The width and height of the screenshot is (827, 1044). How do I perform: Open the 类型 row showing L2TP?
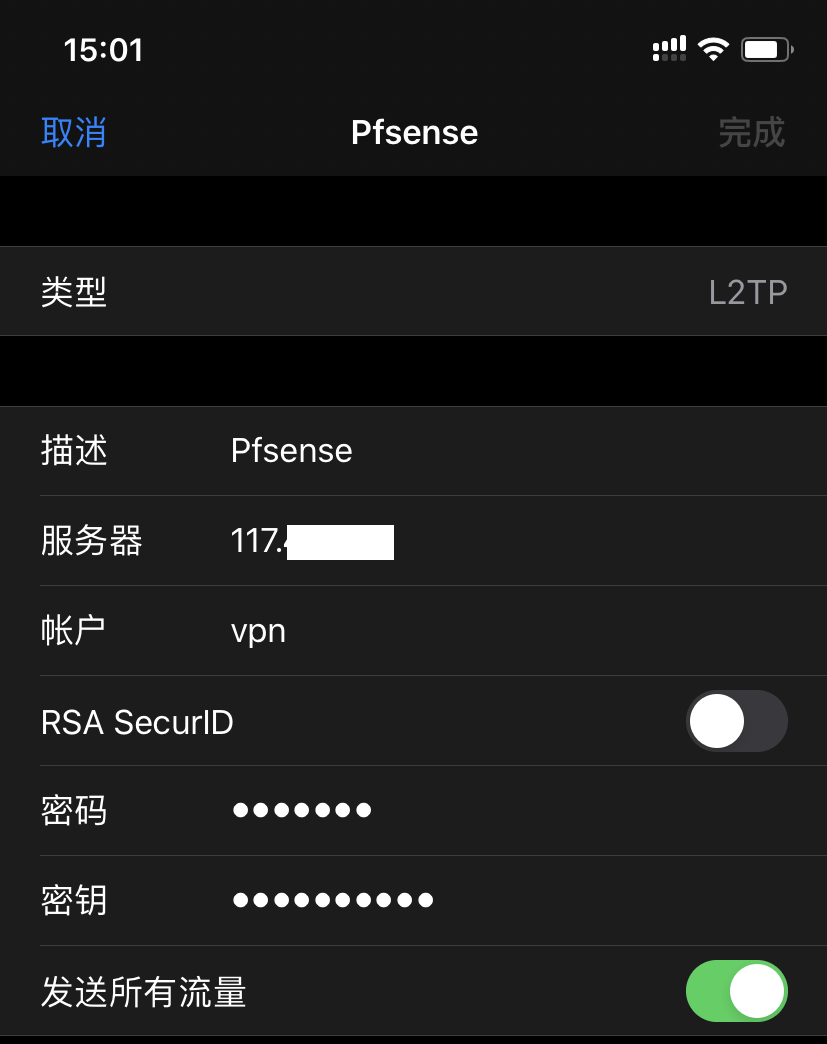(413, 292)
